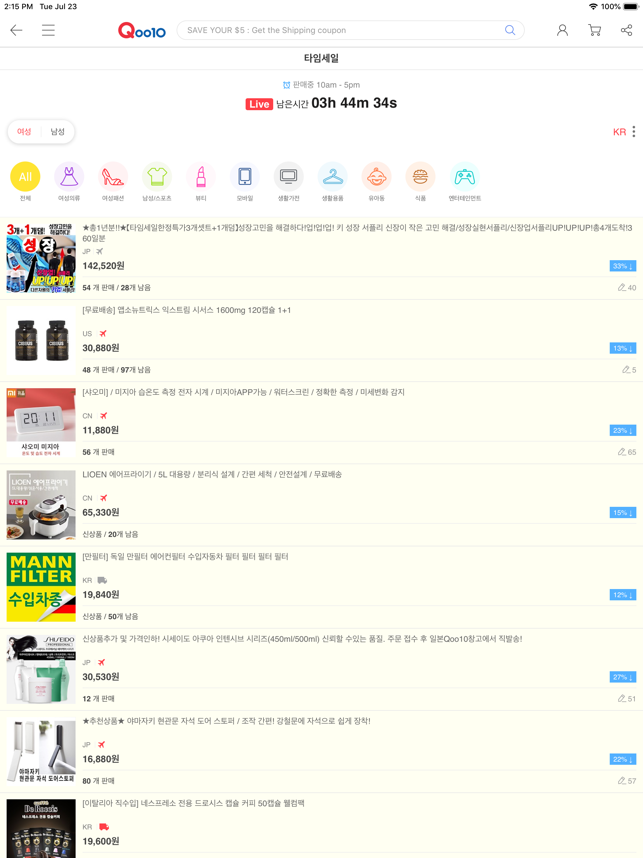Filter by 여성의류 category
643x858 pixels.
(69, 177)
